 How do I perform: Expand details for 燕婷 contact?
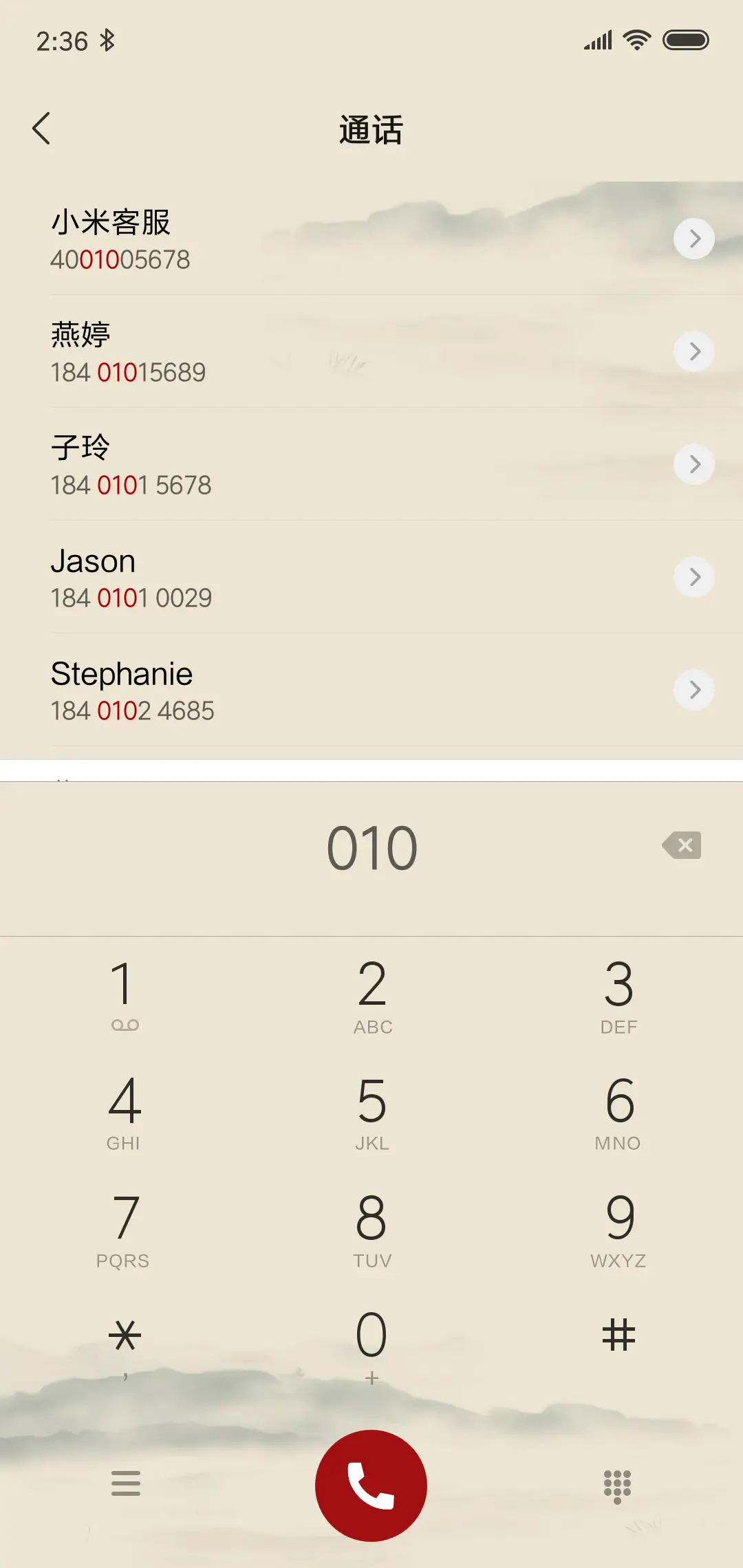point(694,351)
